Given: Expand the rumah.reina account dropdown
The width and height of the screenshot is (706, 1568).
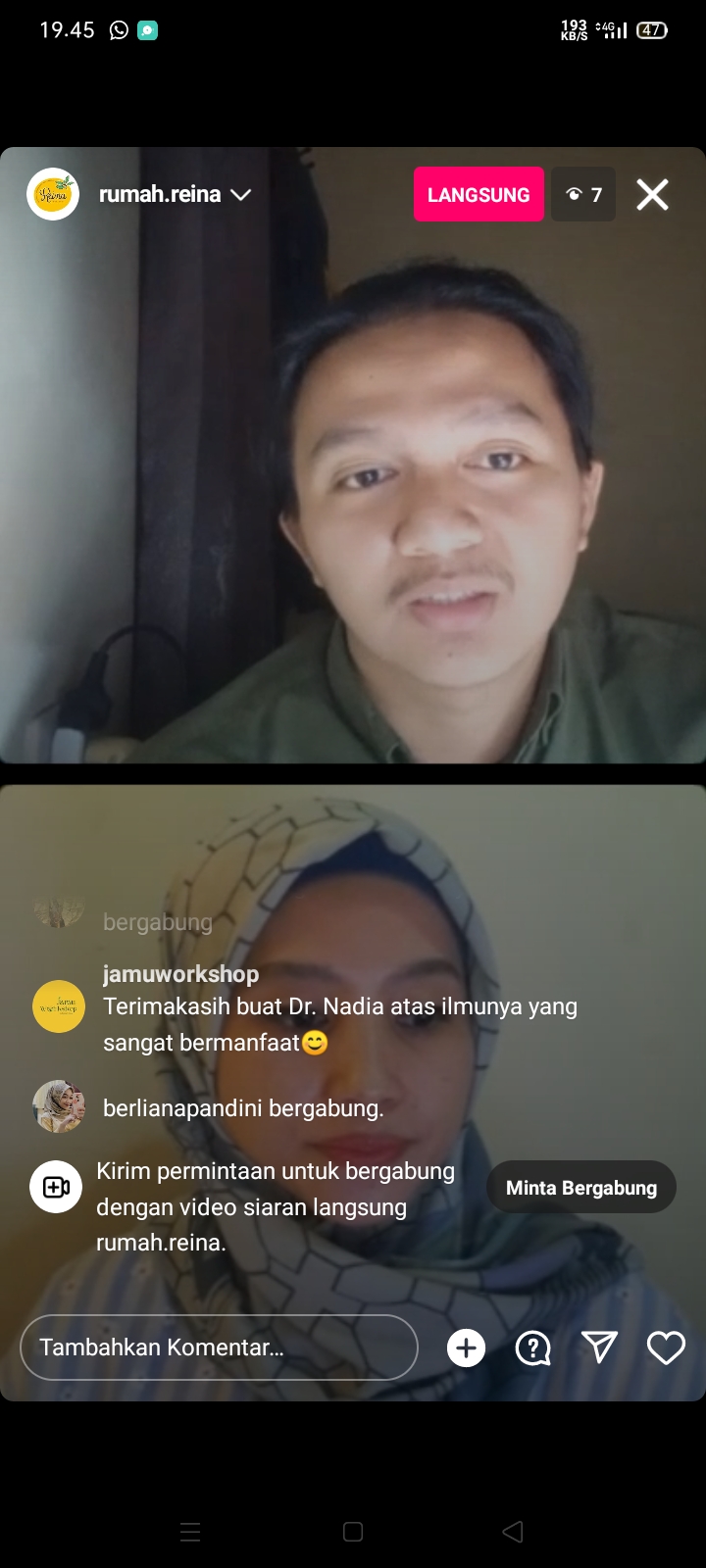Looking at the screenshot, I should point(240,195).
